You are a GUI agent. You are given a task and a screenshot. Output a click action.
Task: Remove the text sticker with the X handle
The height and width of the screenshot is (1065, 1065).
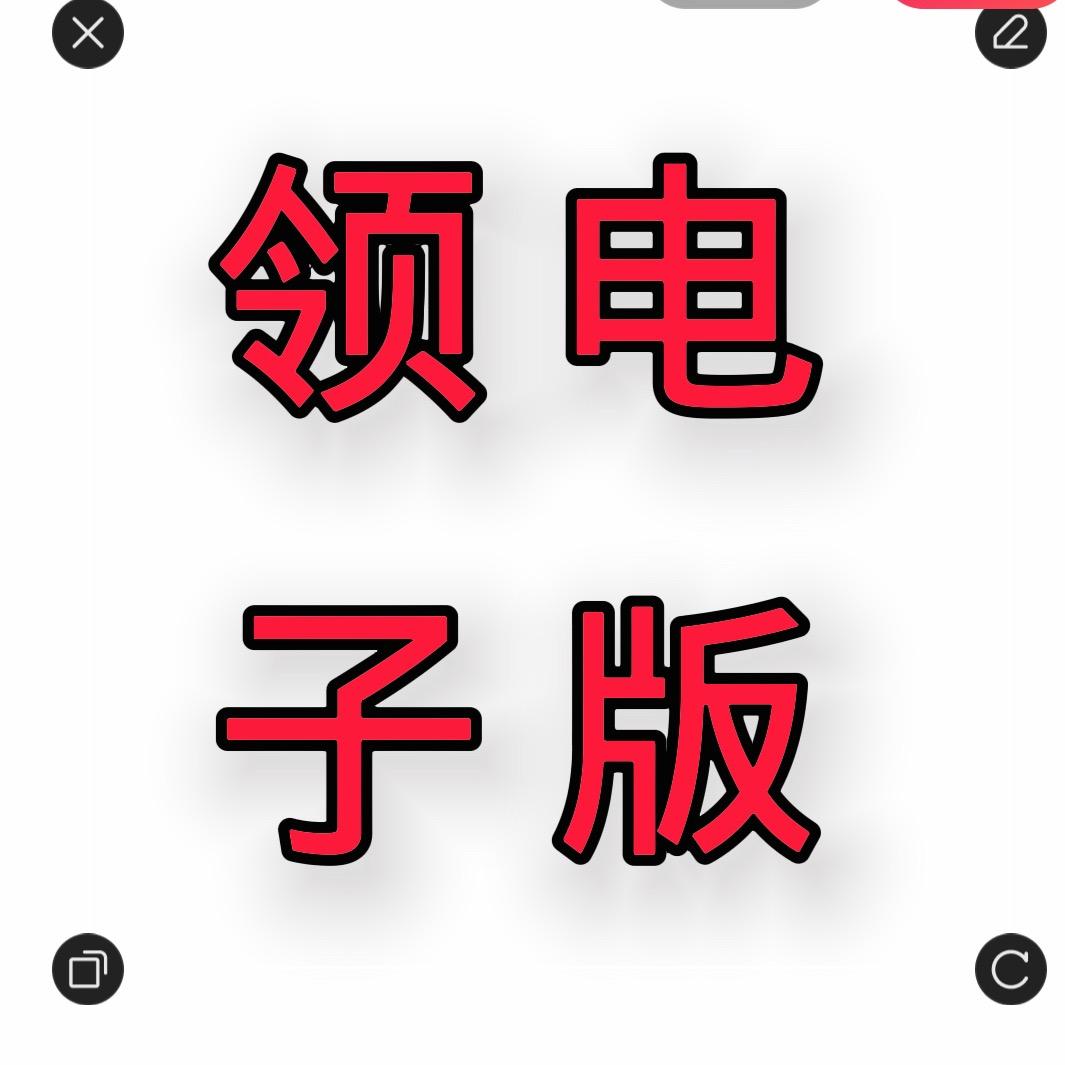click(x=88, y=33)
